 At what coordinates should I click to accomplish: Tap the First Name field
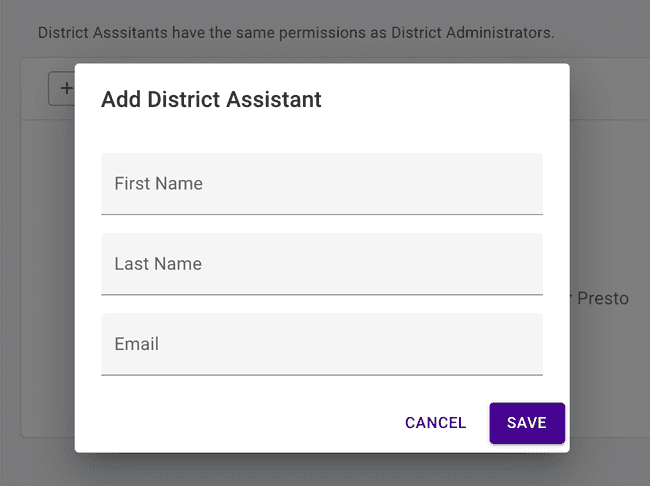coord(321,184)
